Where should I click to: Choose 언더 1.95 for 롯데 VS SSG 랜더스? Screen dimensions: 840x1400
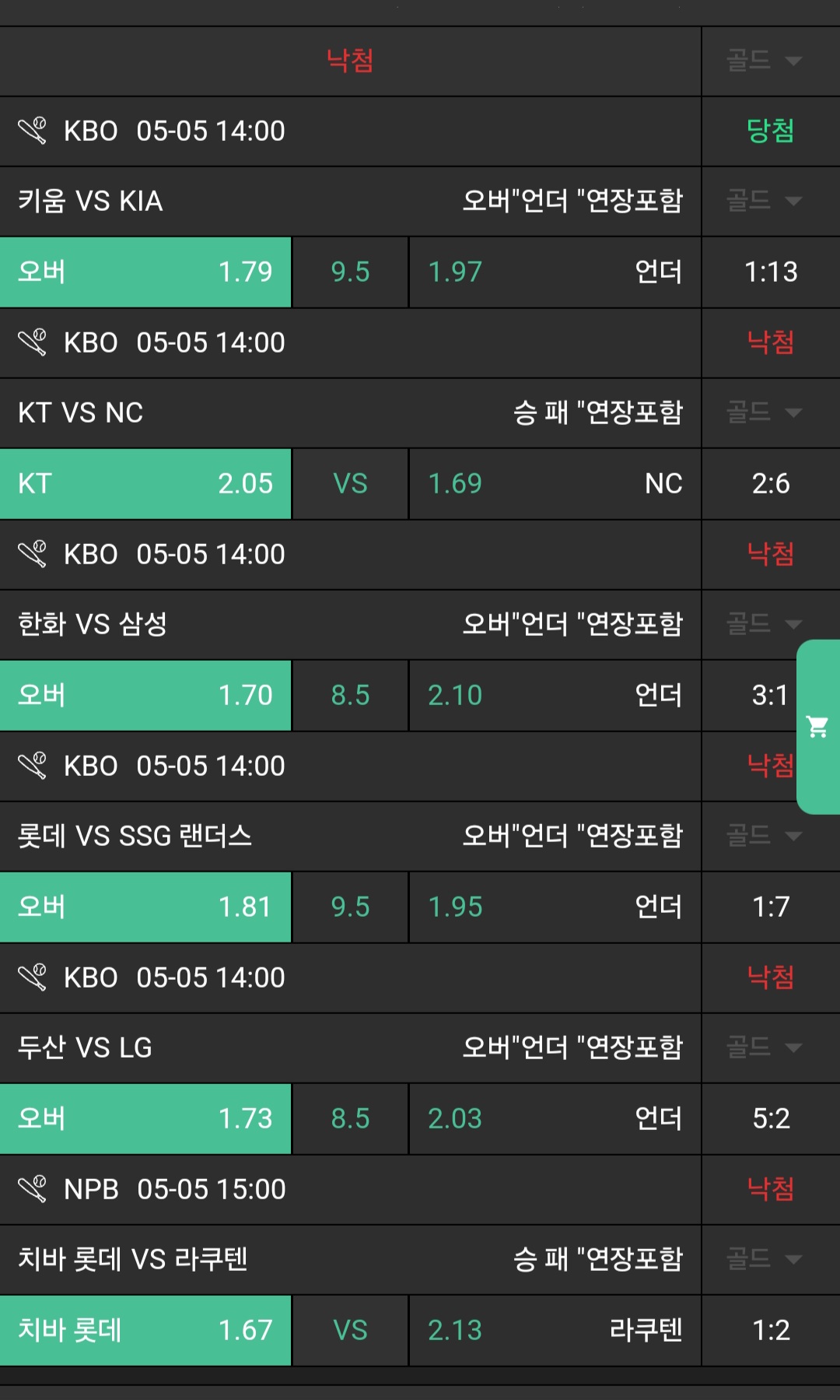(555, 907)
